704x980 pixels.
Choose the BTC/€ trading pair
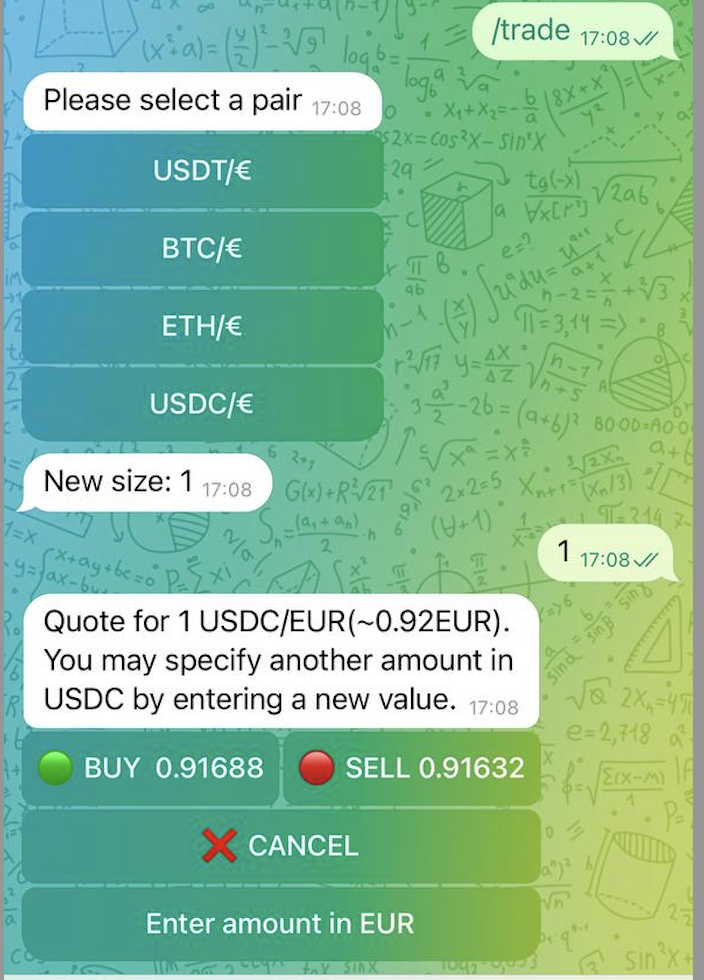click(x=202, y=249)
